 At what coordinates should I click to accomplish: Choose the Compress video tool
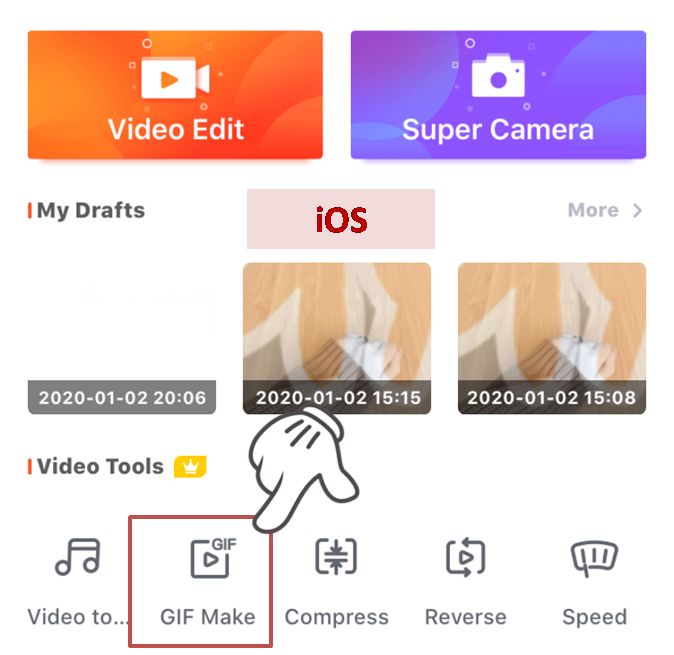[x=336, y=580]
